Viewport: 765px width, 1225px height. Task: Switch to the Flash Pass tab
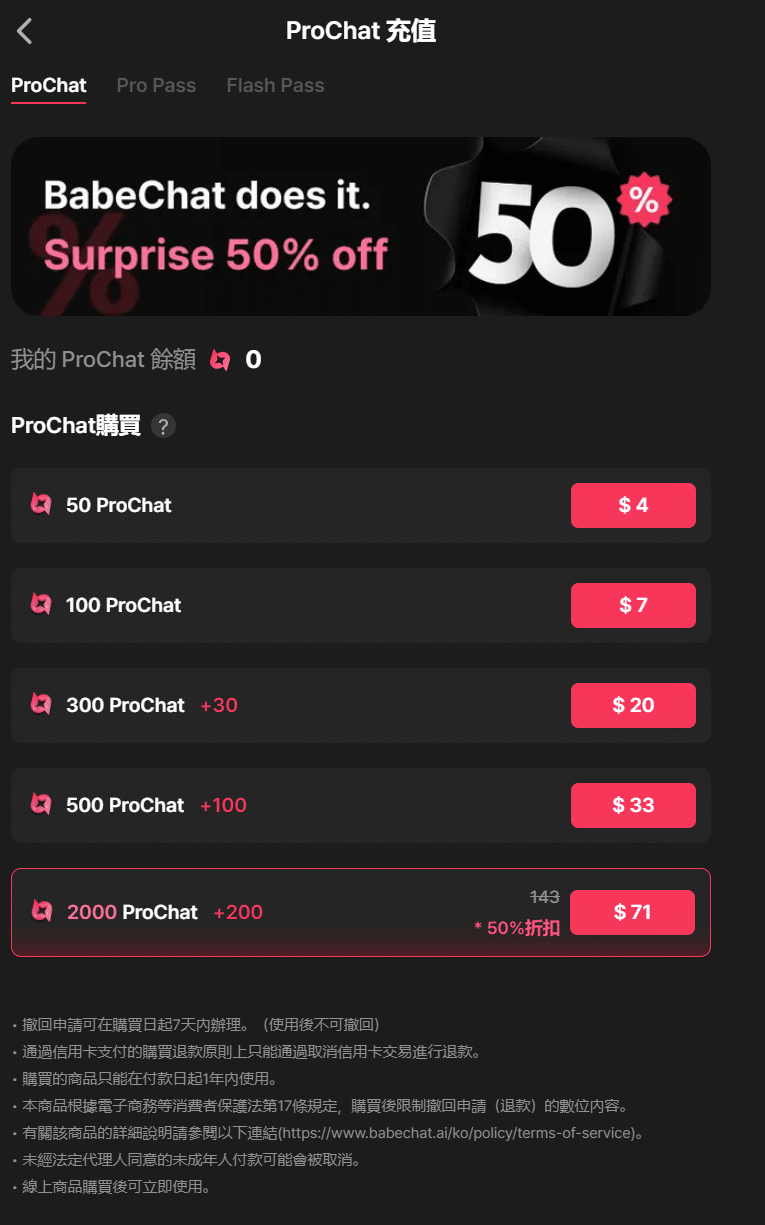tap(275, 85)
